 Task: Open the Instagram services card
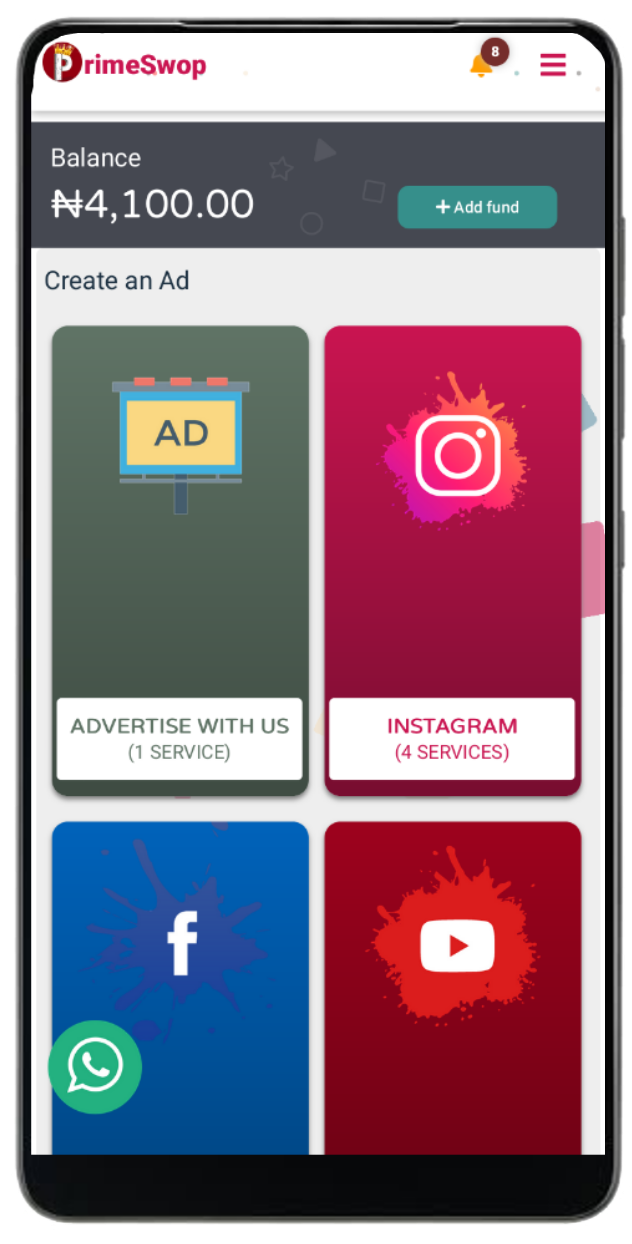click(x=452, y=560)
